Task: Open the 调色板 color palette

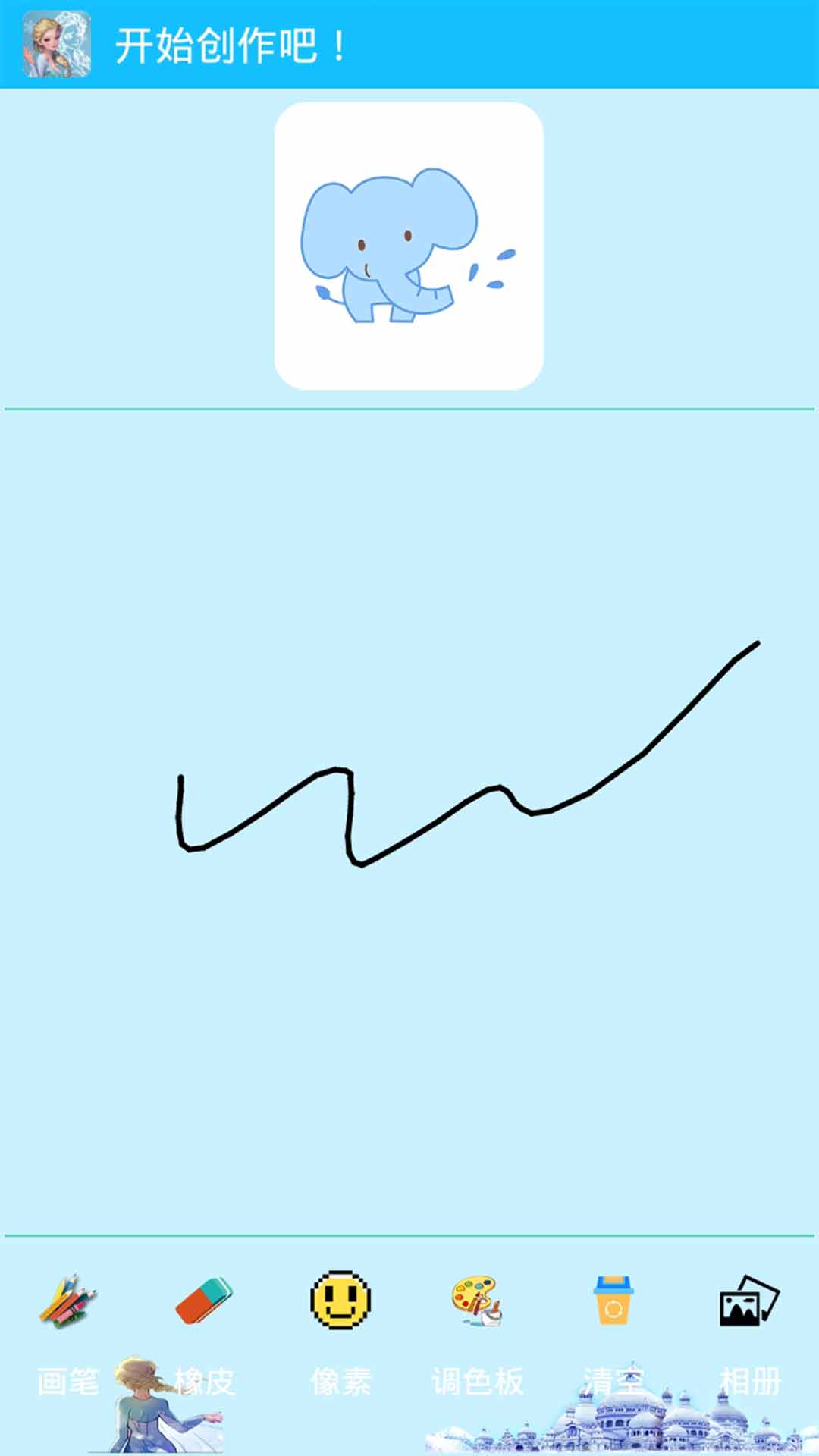Action: tap(477, 1301)
